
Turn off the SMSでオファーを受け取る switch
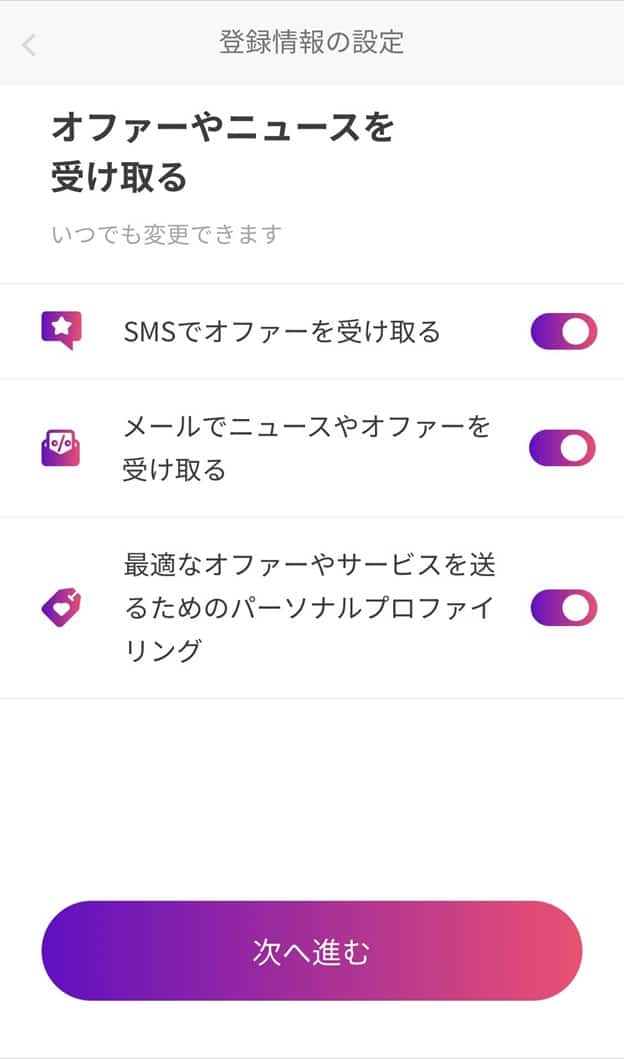[x=563, y=331]
